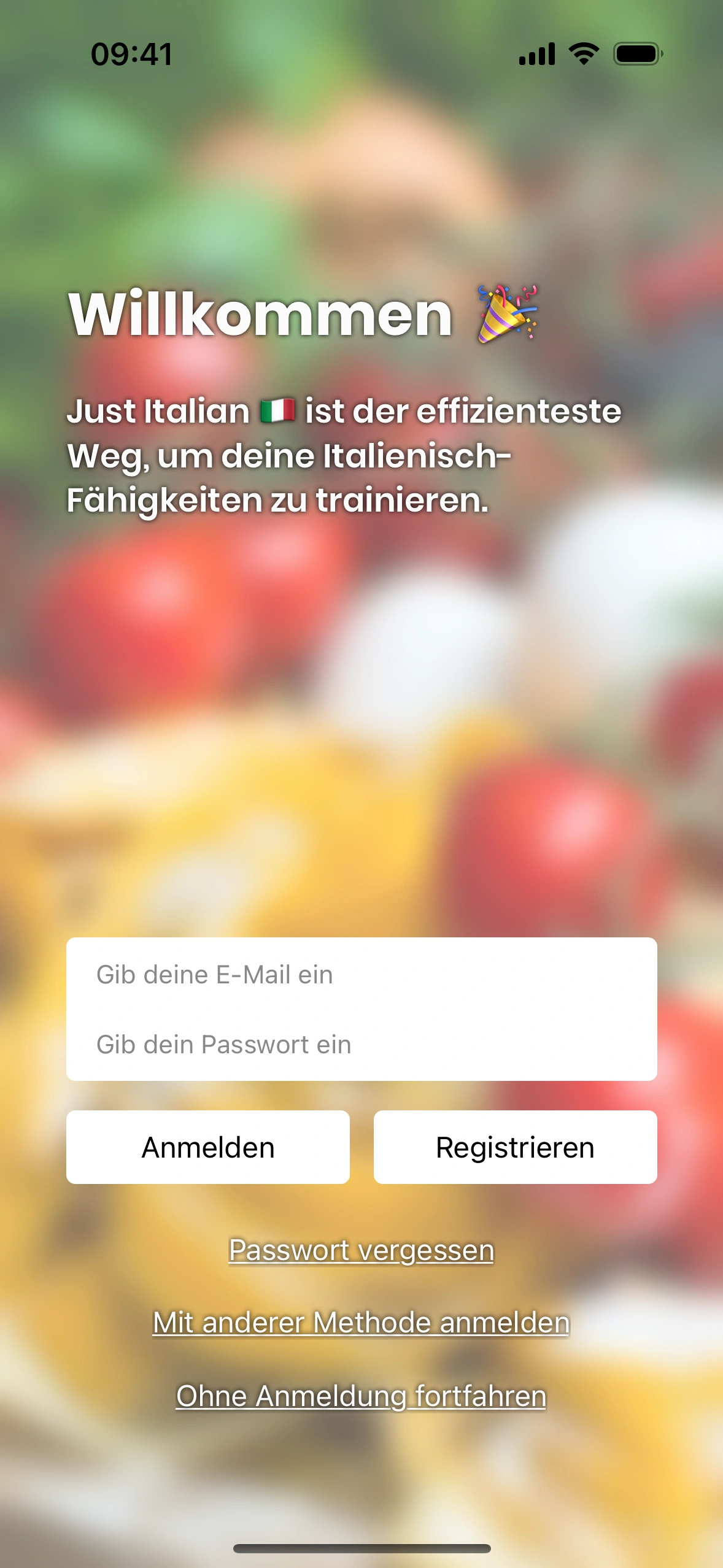Choose 'Mit anderer Methode anmelden'

coord(361,1323)
